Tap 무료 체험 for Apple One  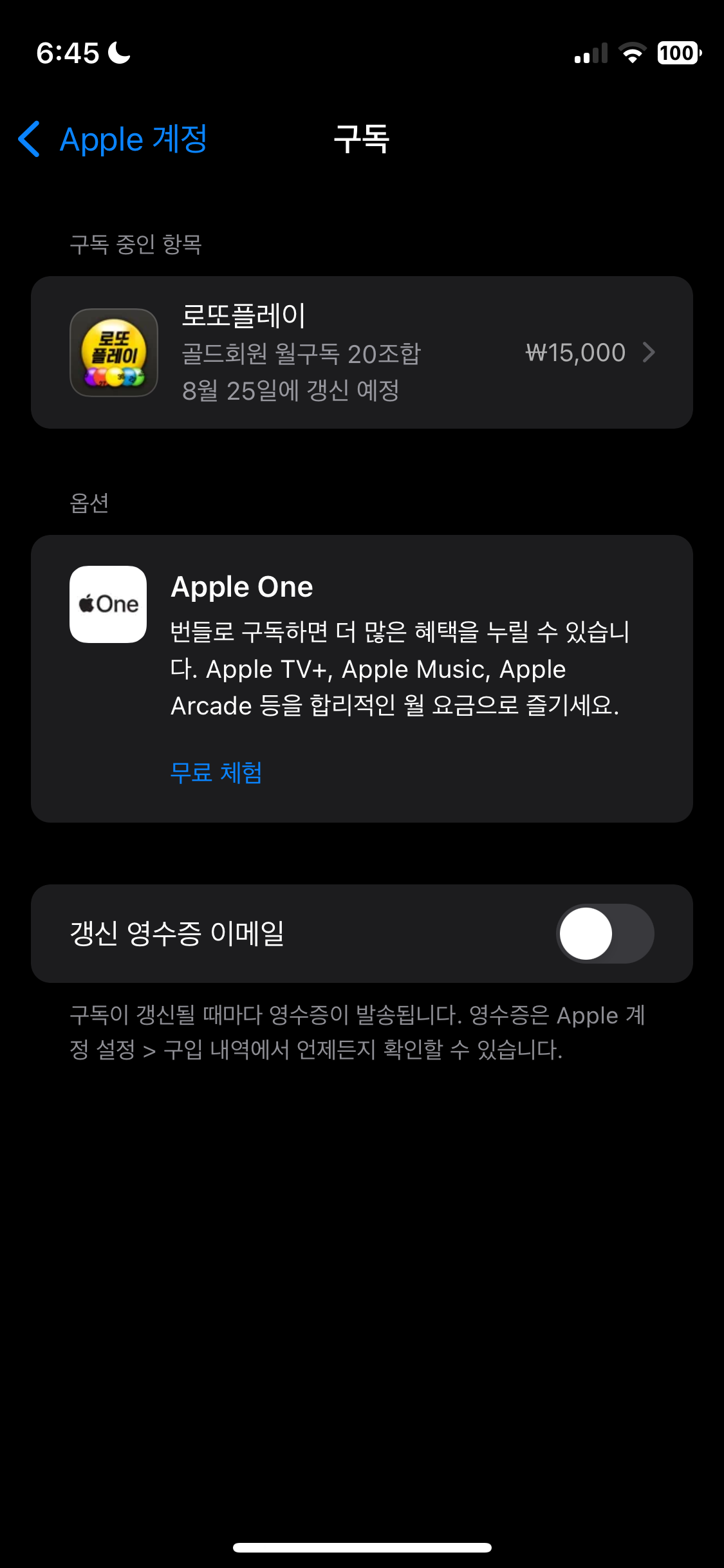216,772
